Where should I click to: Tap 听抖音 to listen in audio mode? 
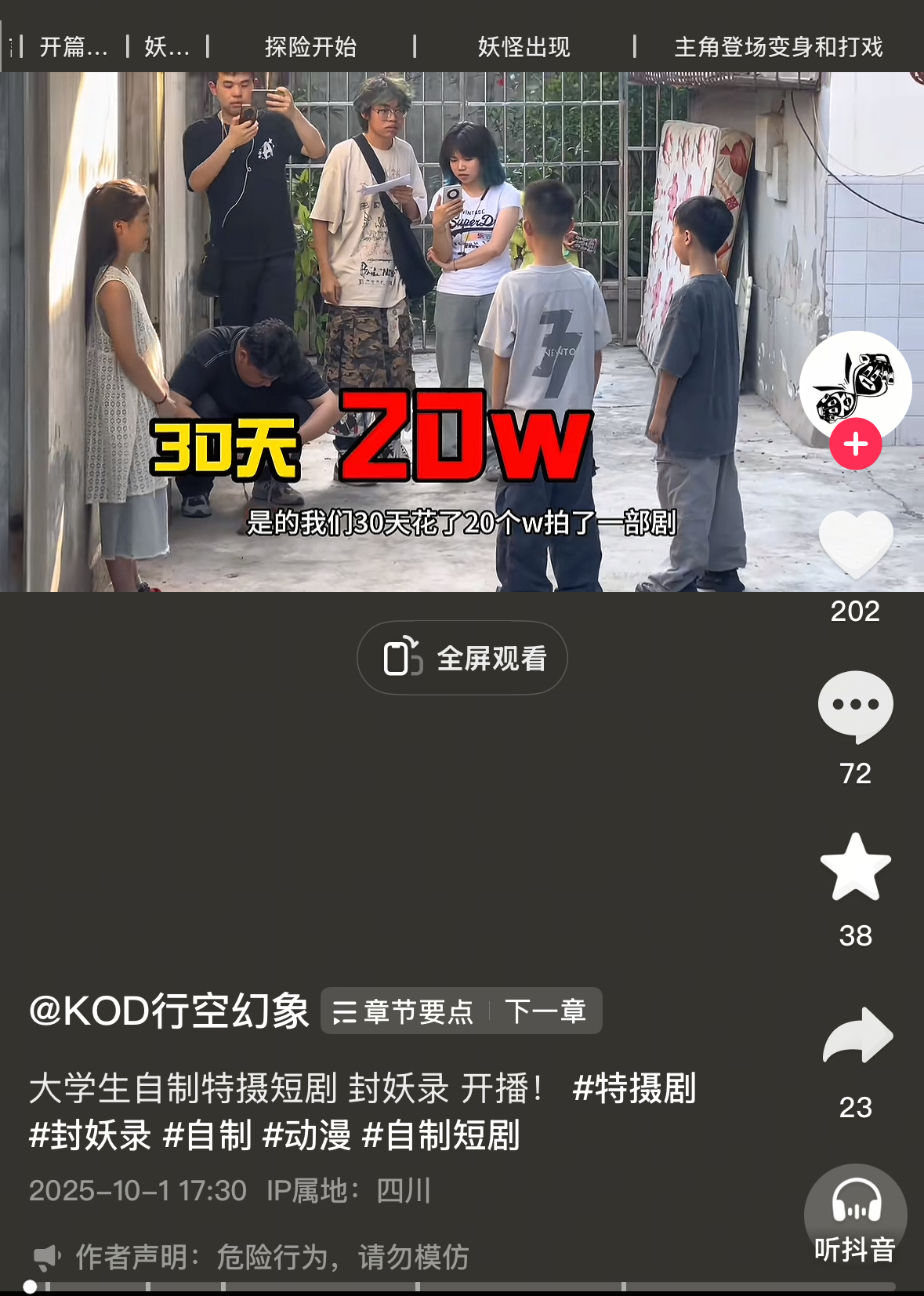pyautogui.click(x=855, y=1215)
